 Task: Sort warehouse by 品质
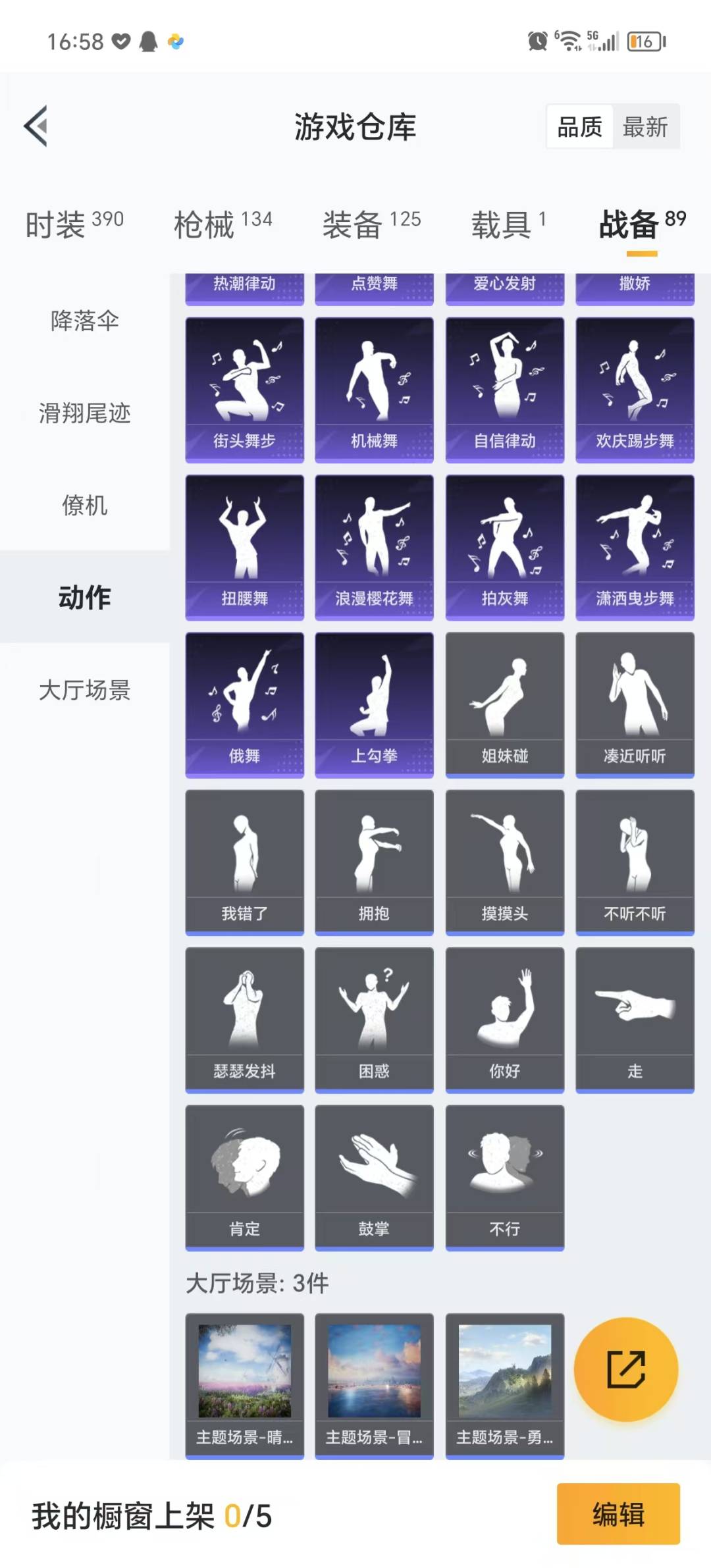(579, 126)
